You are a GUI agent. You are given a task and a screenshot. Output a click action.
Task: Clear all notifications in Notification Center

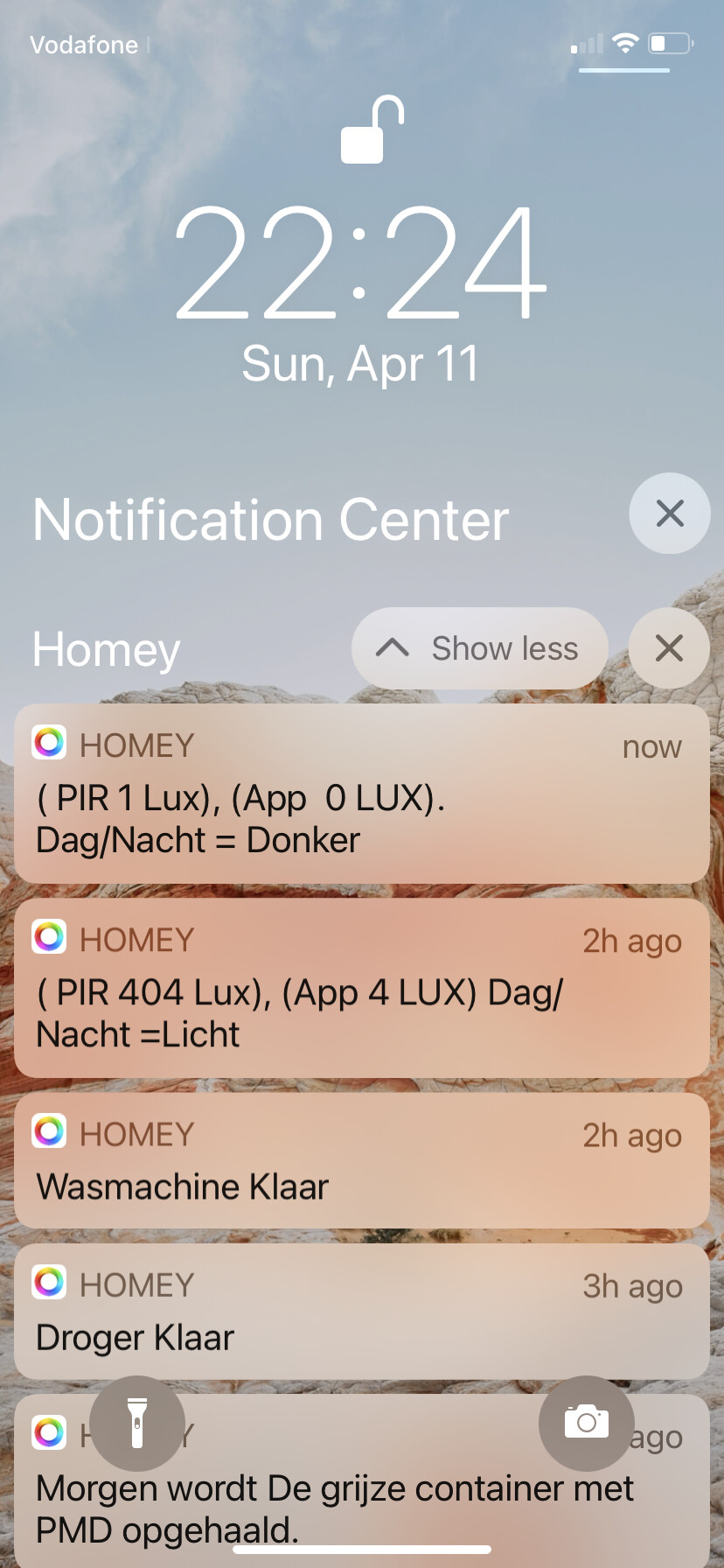tap(669, 514)
